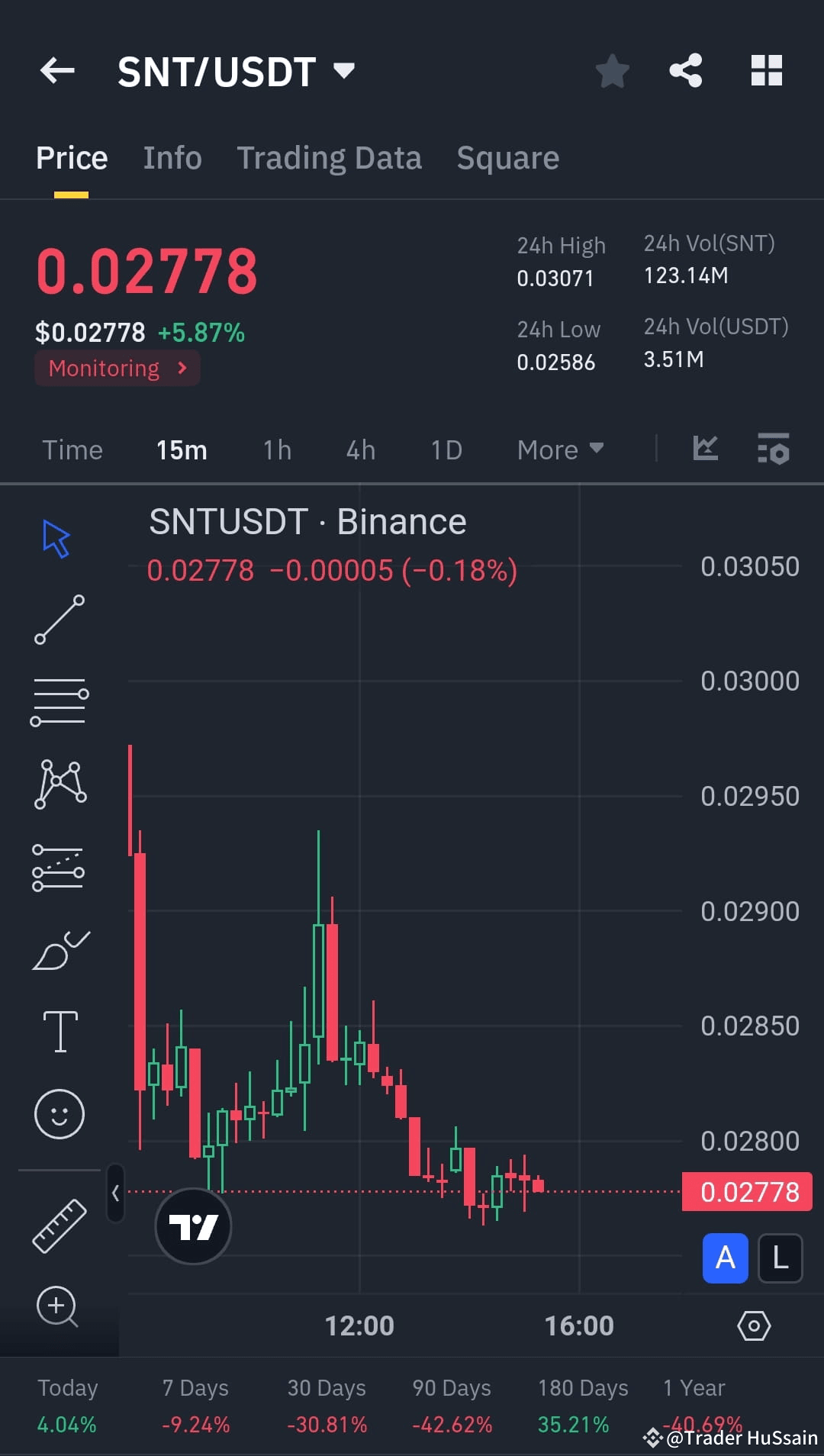Viewport: 824px width, 1456px height.
Task: Collapse the drawing toolbar with the chevron
Action: point(115,1193)
